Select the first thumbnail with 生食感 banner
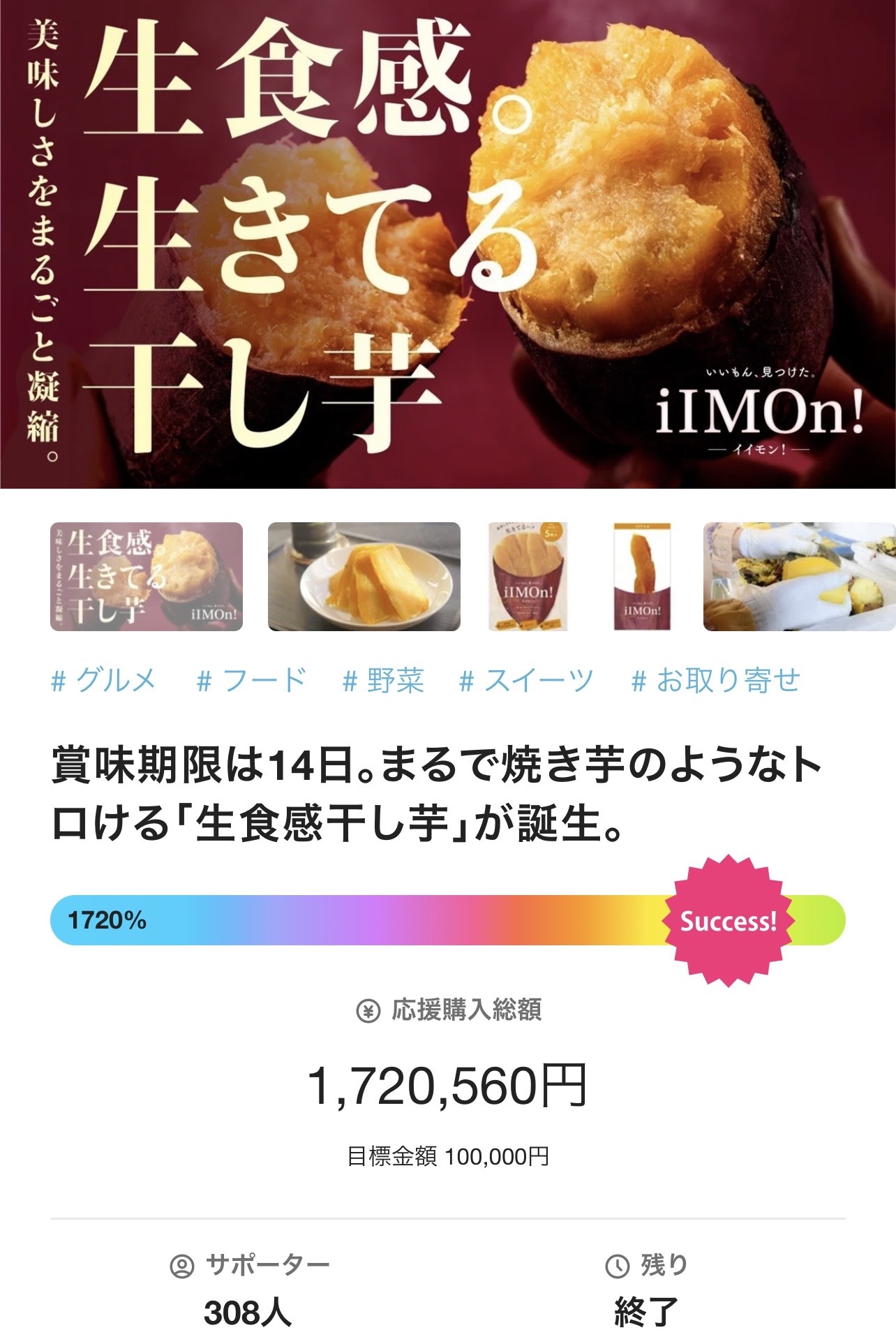This screenshot has width=896, height=1337. coord(147,577)
